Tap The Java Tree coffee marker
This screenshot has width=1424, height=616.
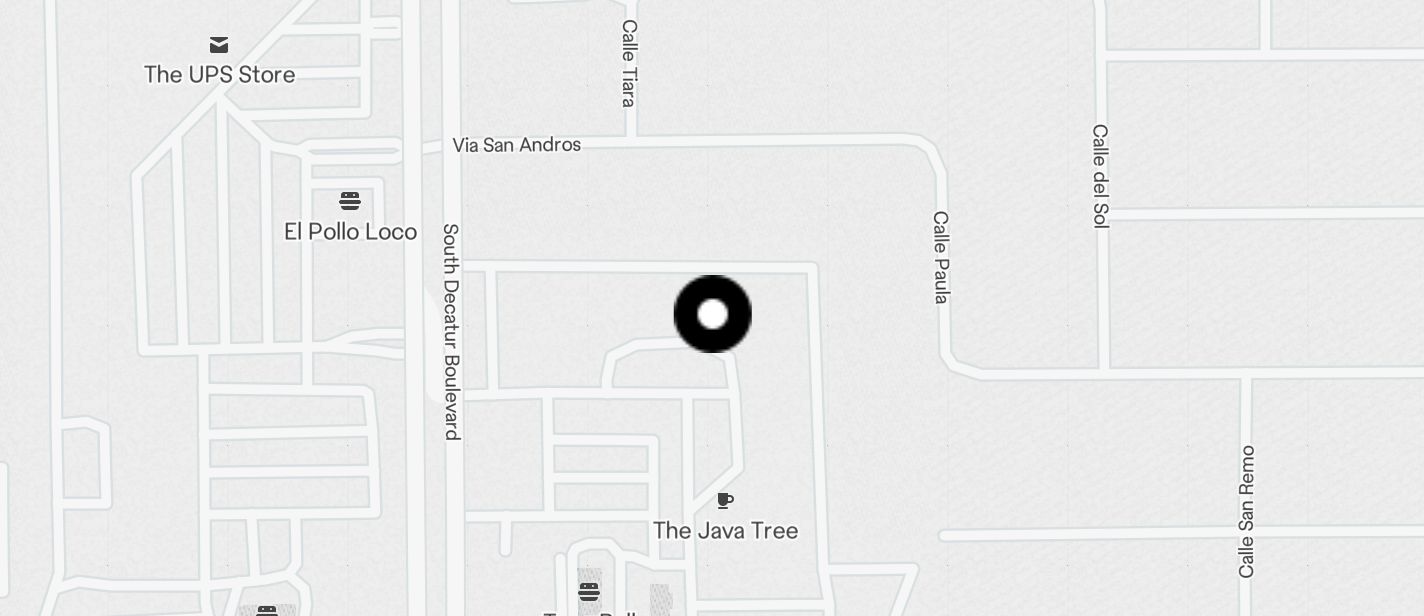click(x=726, y=501)
